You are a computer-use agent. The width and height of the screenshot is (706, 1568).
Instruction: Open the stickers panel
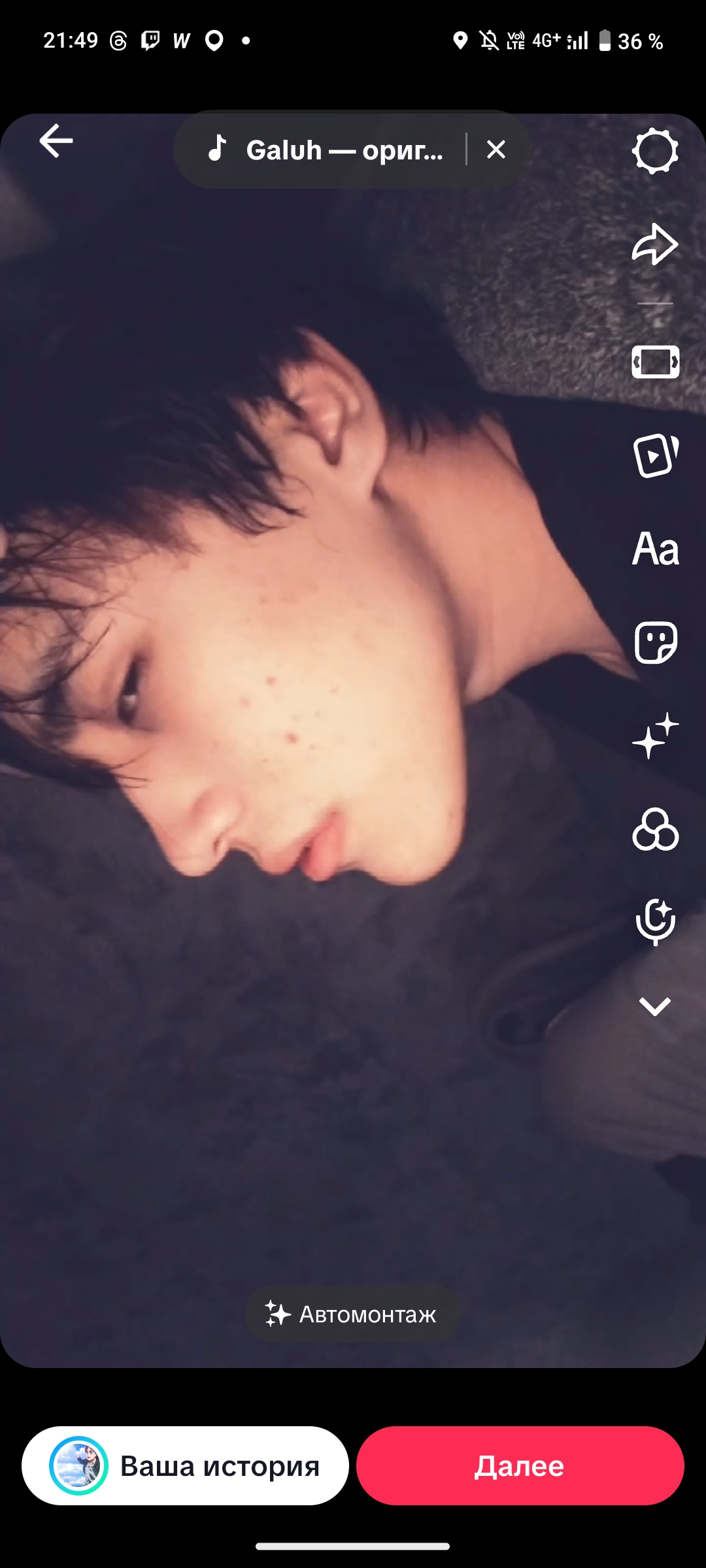[655, 643]
